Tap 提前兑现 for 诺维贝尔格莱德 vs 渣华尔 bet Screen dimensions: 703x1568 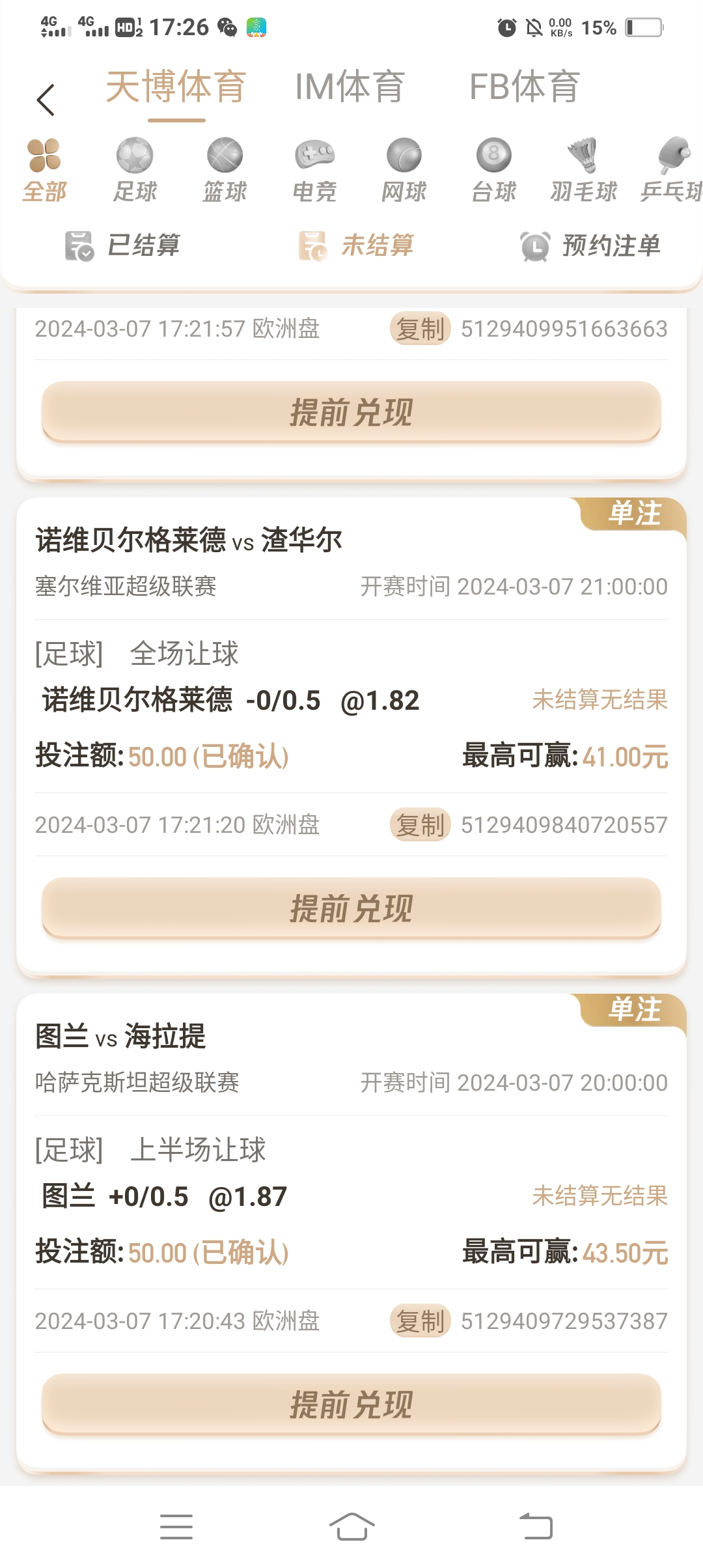(351, 908)
